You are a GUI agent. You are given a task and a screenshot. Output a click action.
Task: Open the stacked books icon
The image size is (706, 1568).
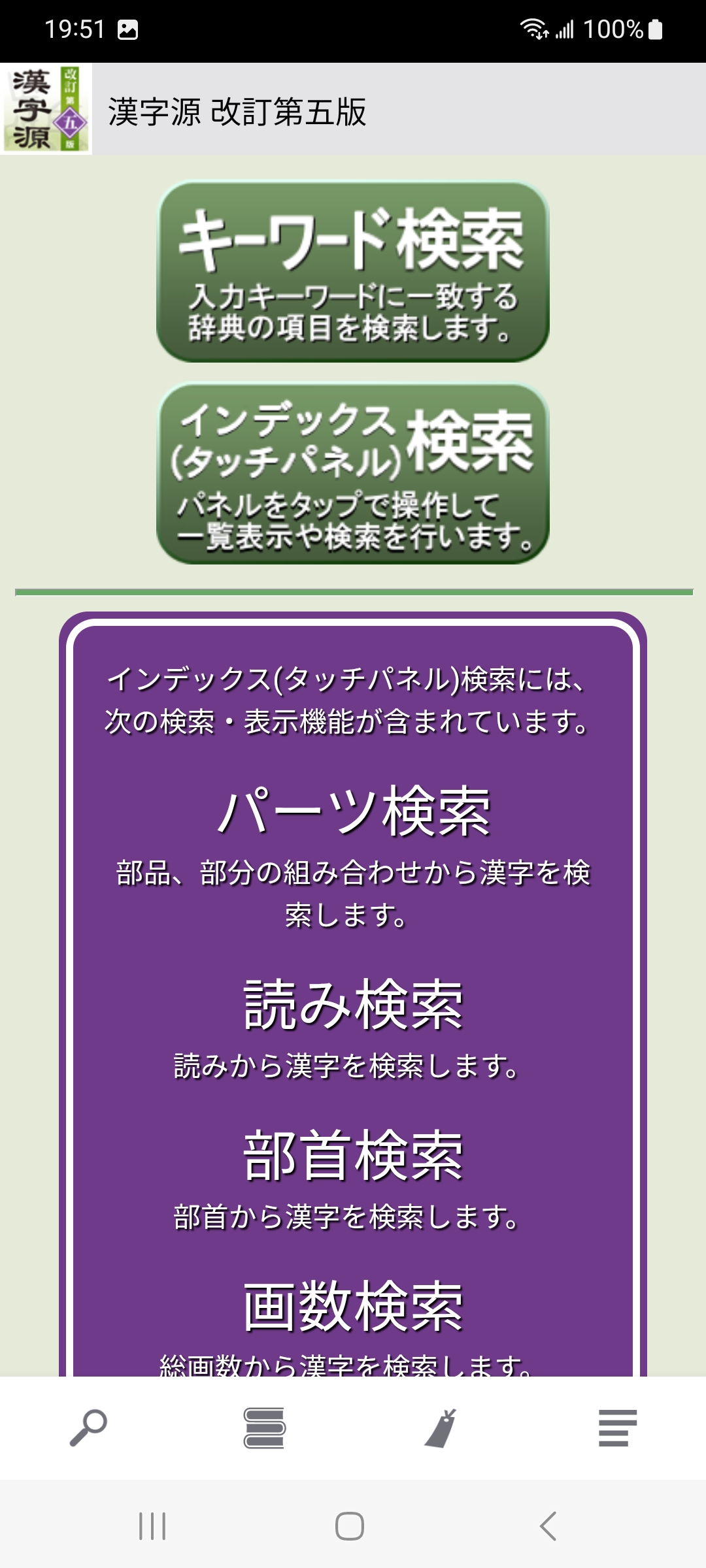264,1428
